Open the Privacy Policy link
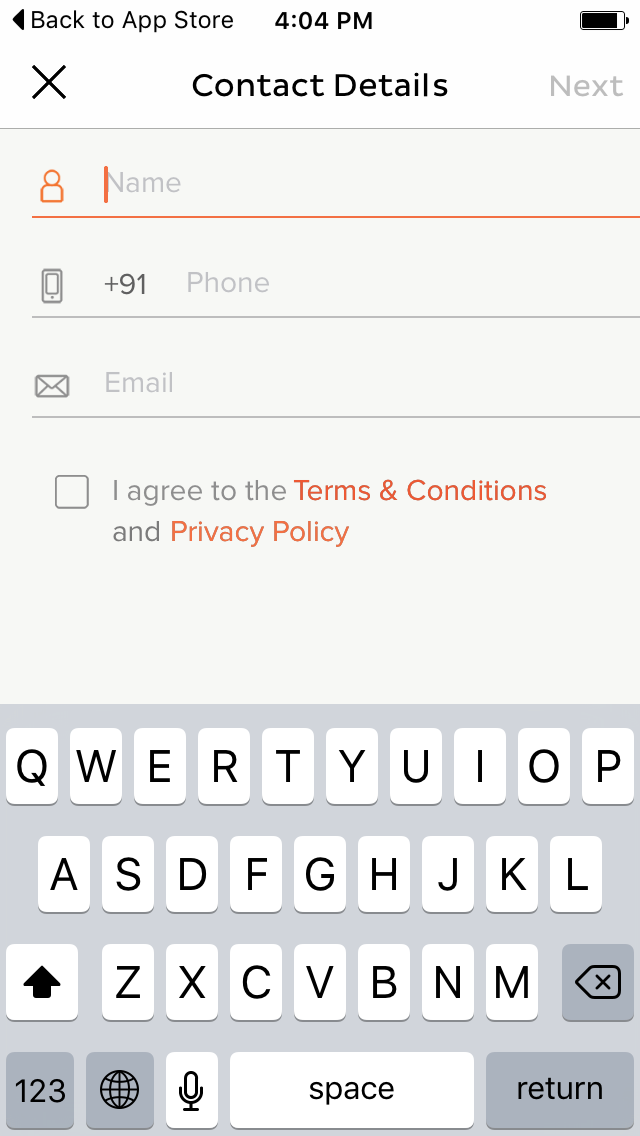 (x=259, y=533)
